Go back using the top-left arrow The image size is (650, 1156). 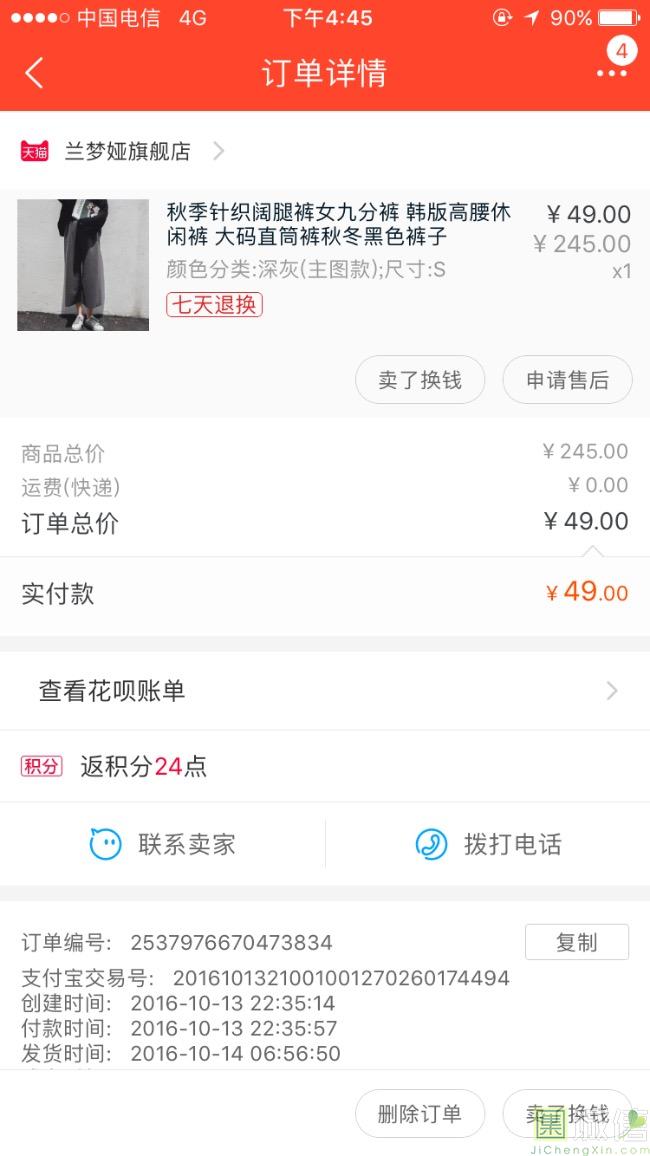pos(34,73)
